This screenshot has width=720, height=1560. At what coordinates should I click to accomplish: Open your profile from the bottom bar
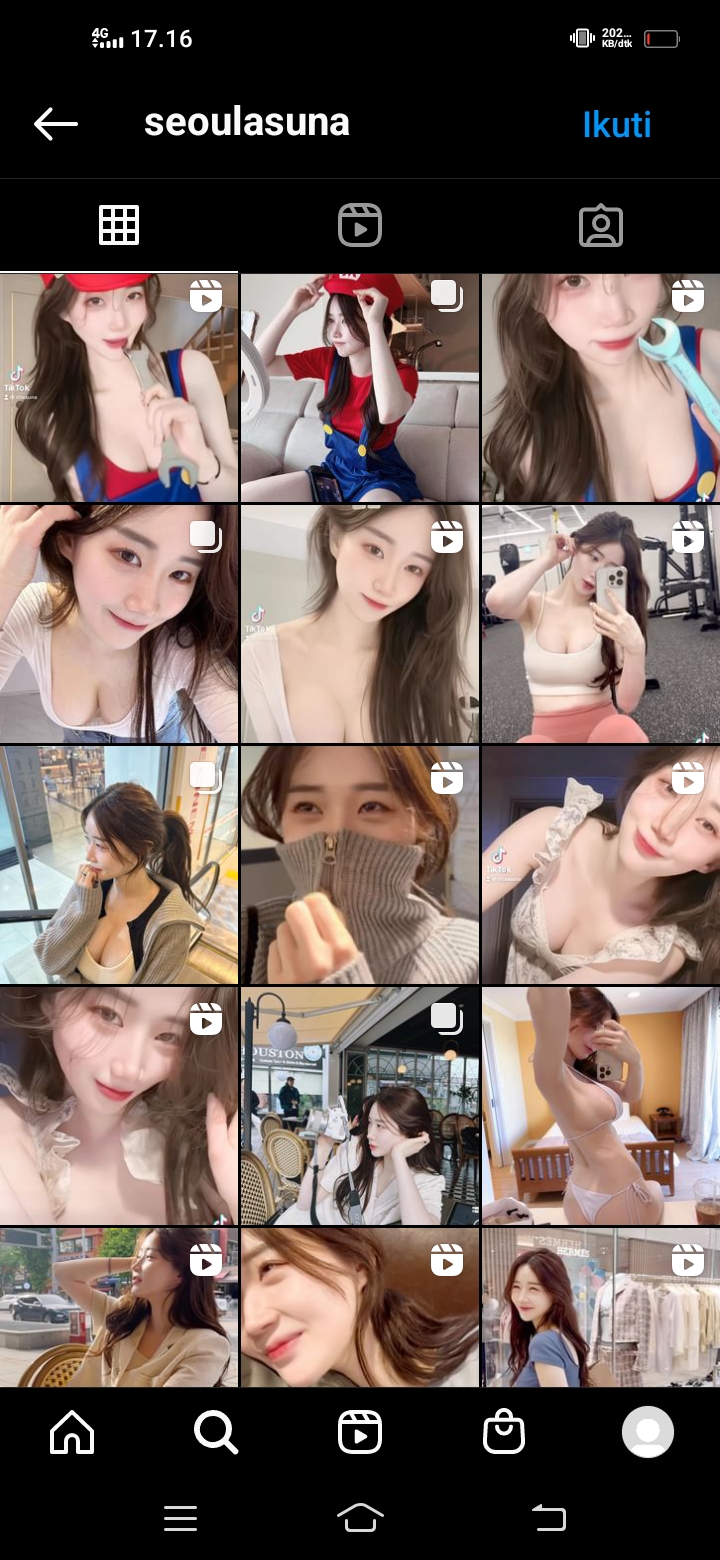click(648, 1434)
